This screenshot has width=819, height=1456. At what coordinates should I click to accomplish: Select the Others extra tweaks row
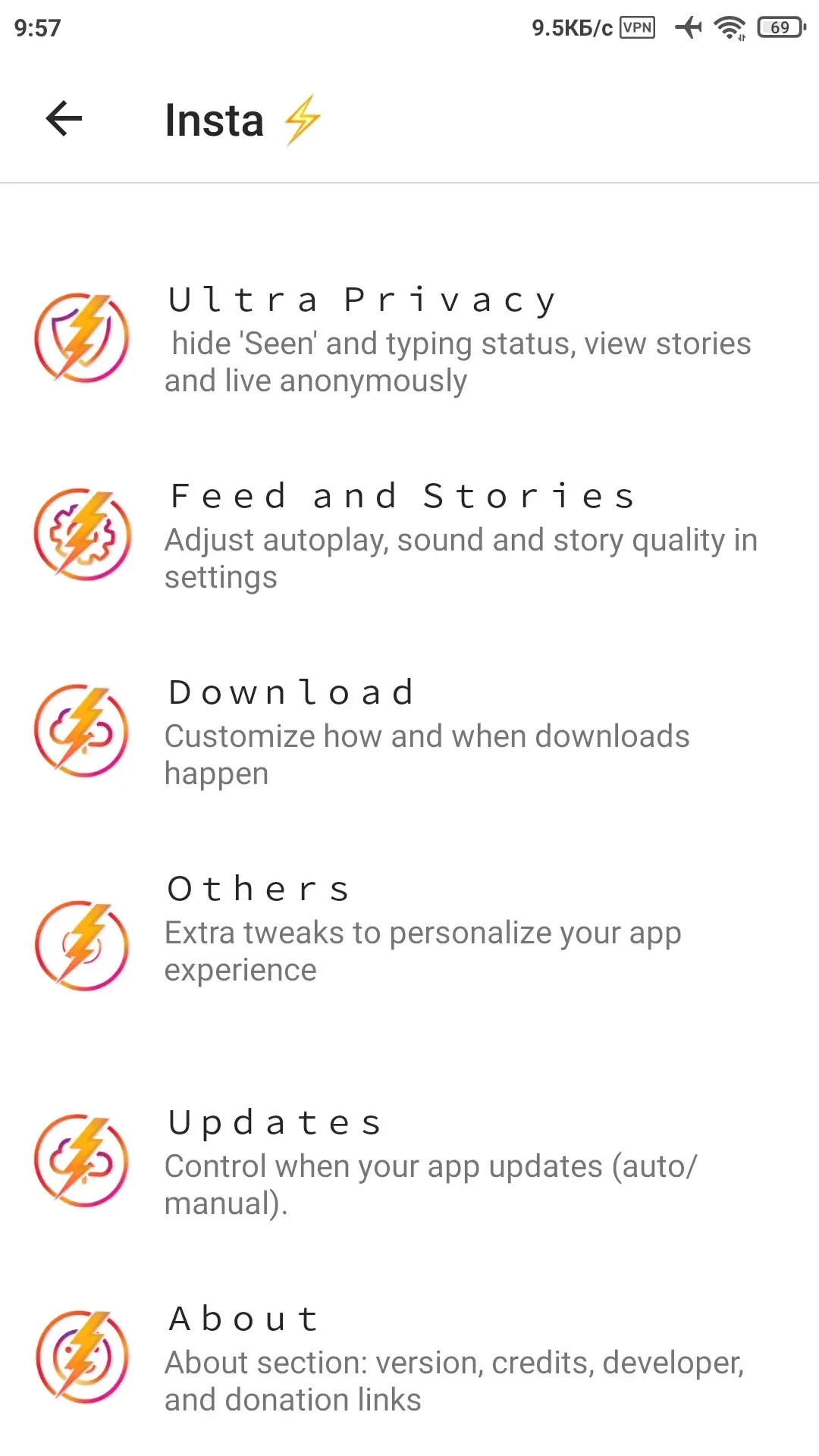tap(409, 928)
